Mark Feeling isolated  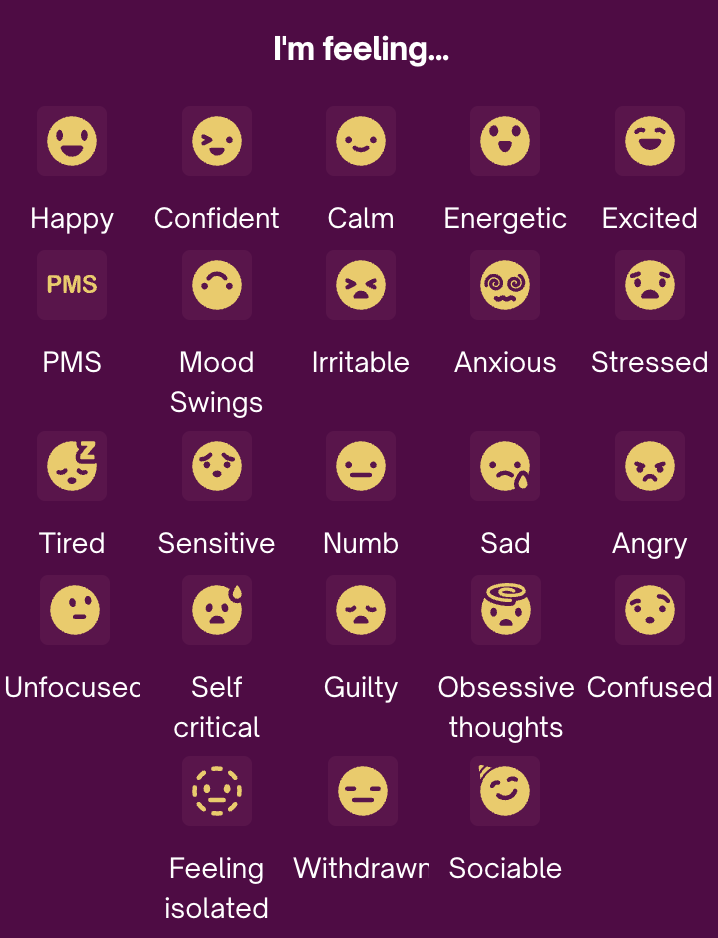pyautogui.click(x=217, y=791)
